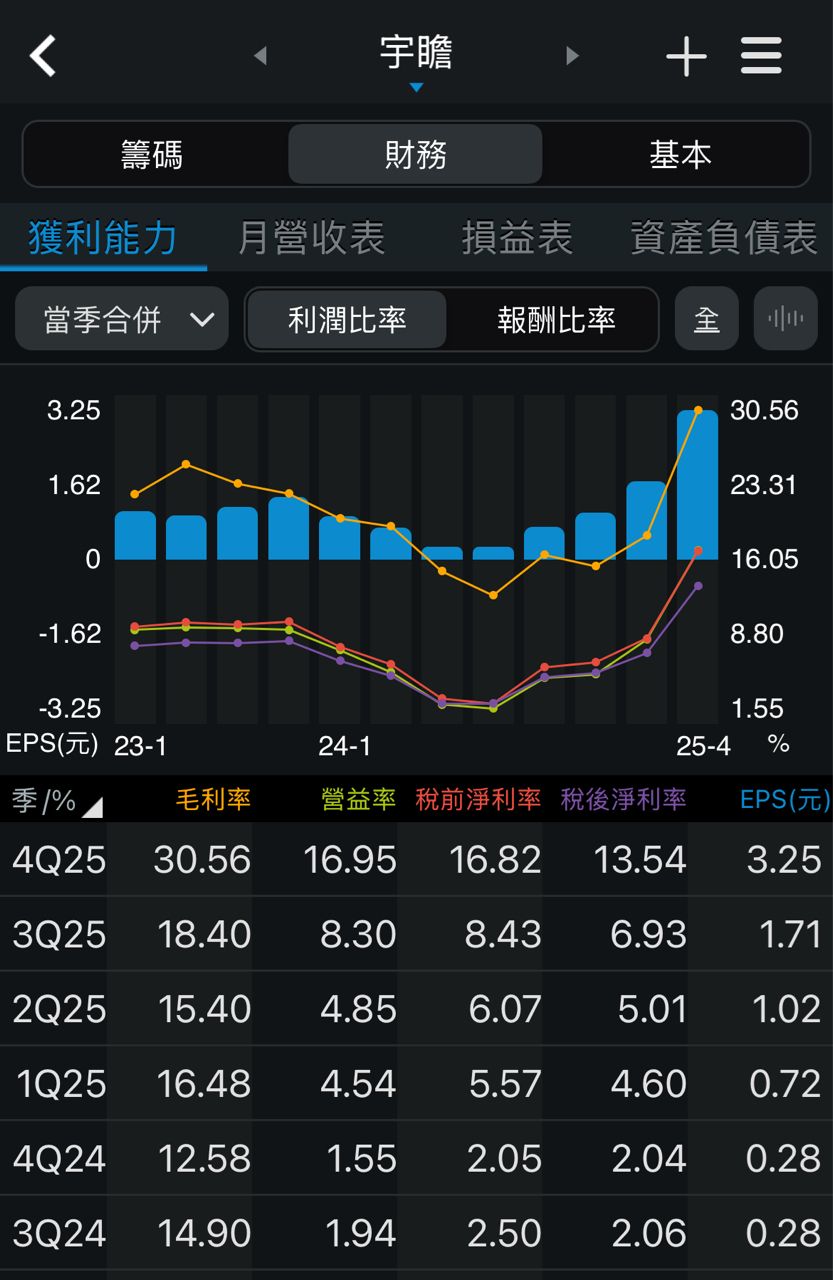
Task: Switch to 報酬比率 view
Action: [x=556, y=320]
